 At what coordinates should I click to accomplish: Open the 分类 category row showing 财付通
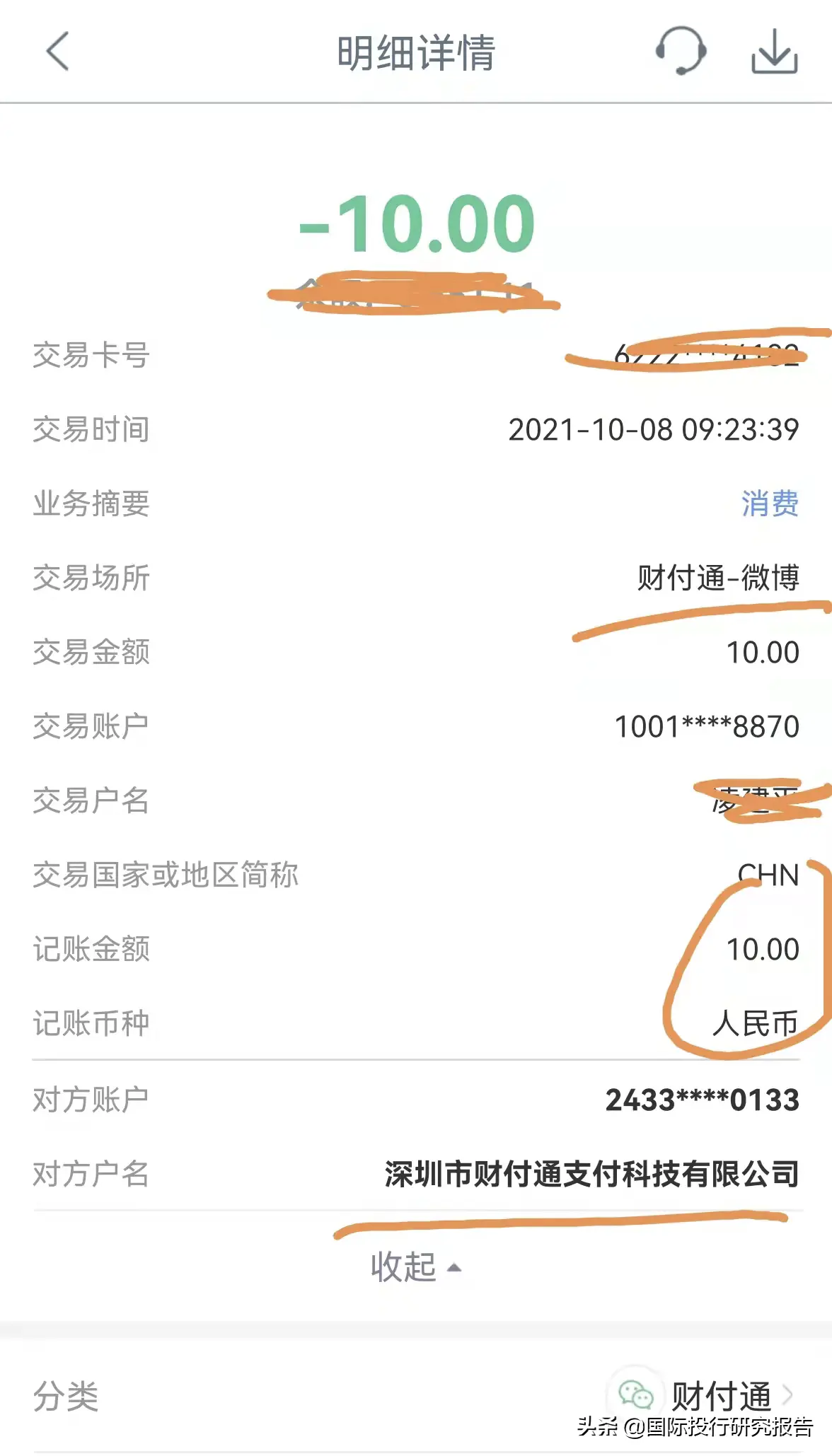coord(416,1396)
